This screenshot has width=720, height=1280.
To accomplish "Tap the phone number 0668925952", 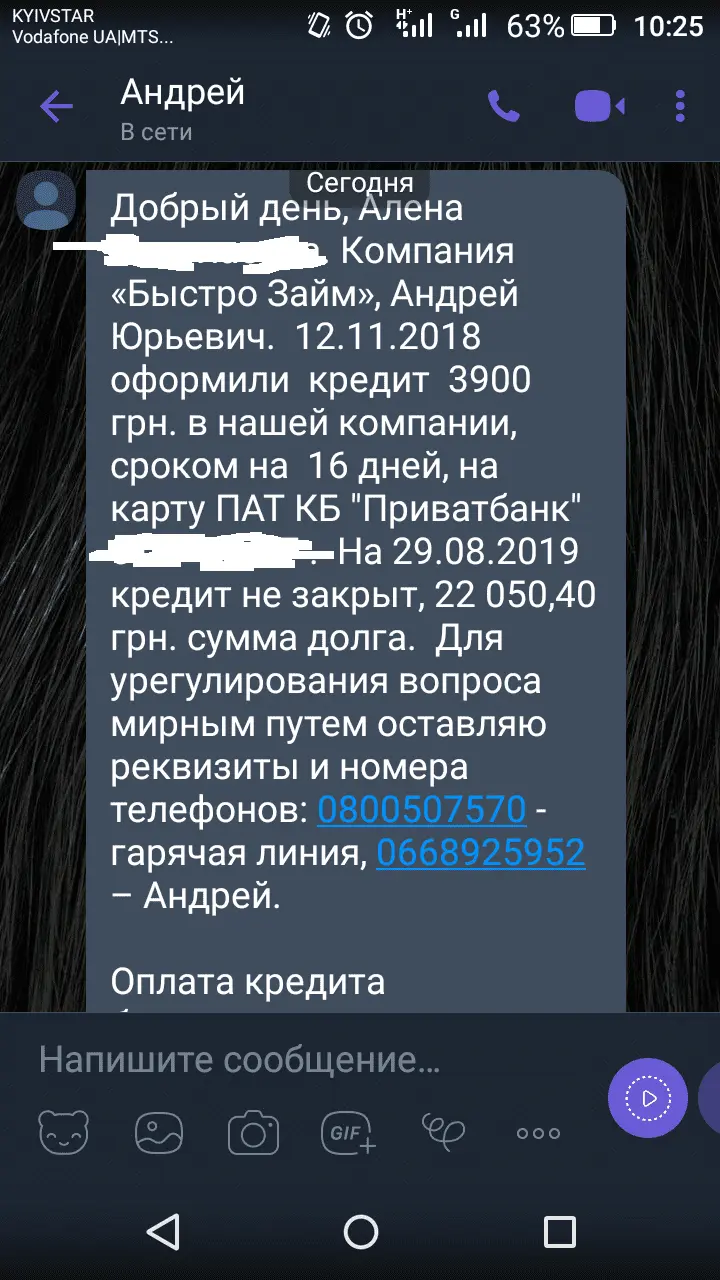I will [x=480, y=852].
